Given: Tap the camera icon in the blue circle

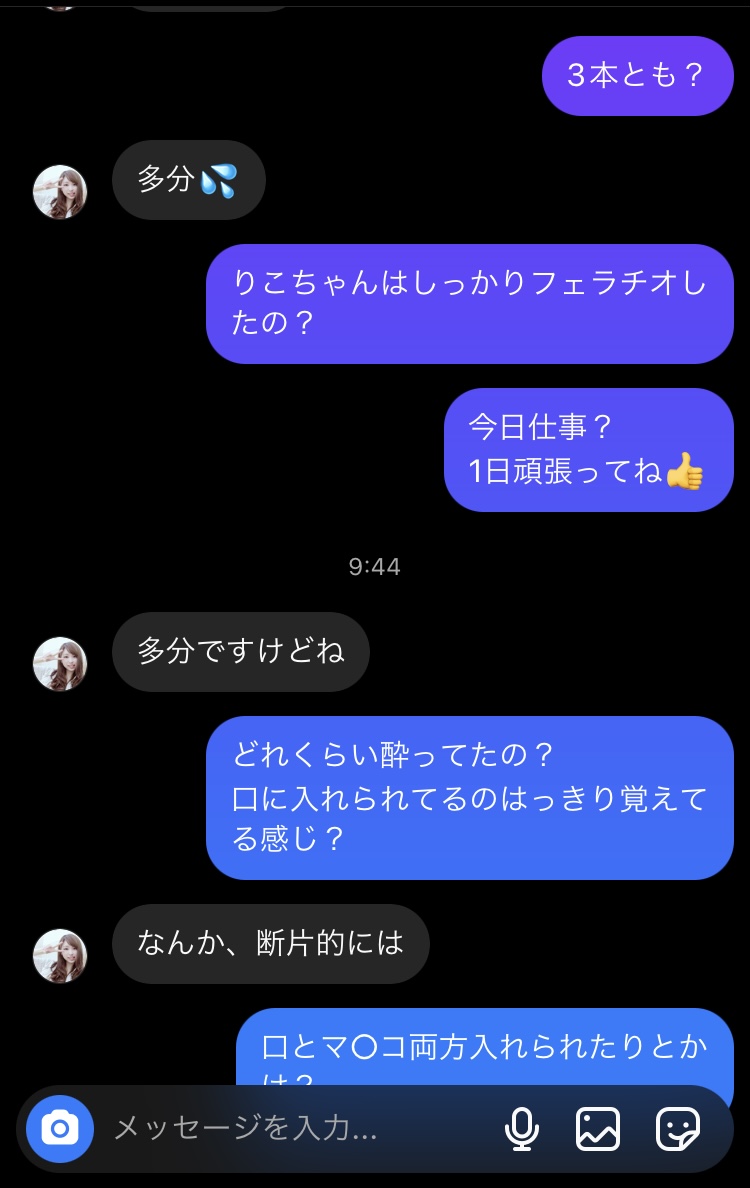Looking at the screenshot, I should point(60,1129).
